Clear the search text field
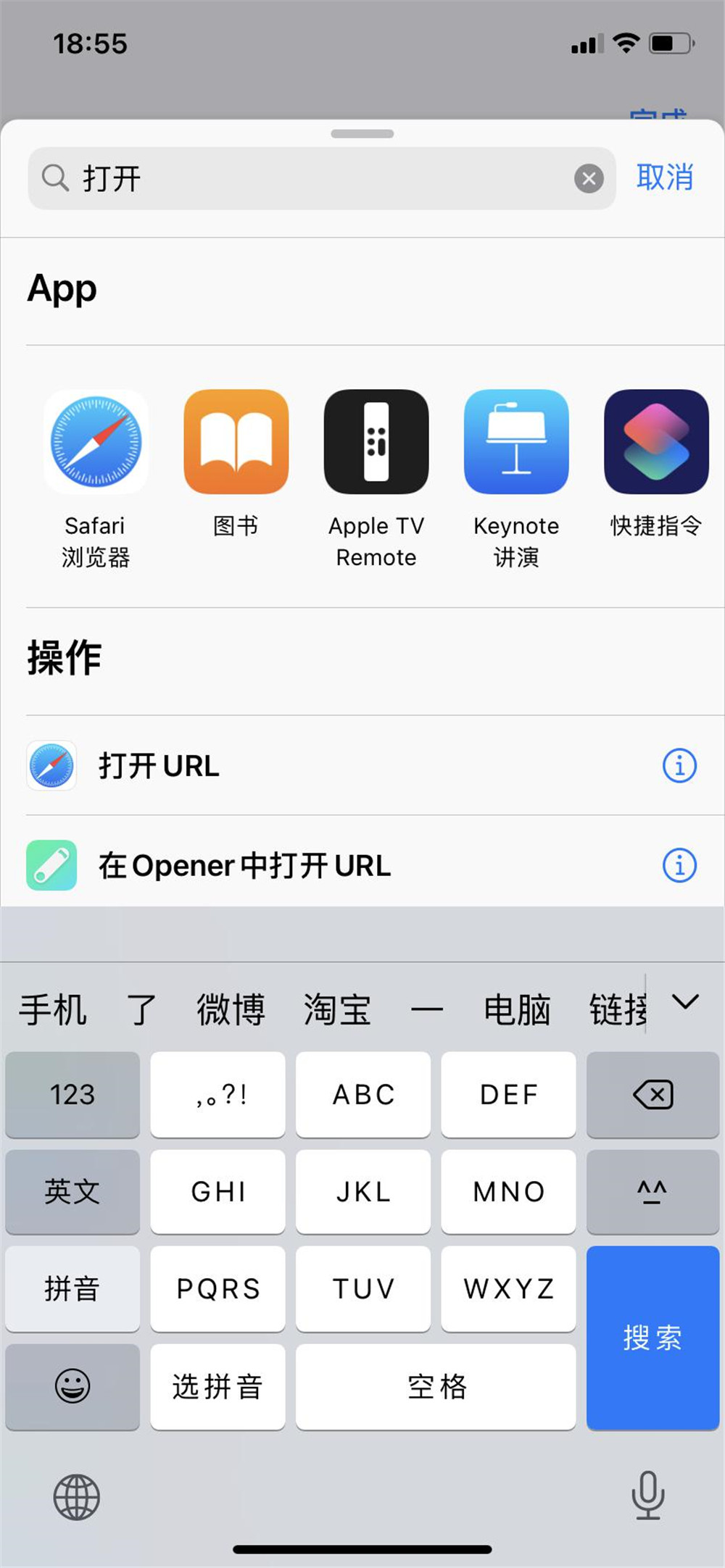This screenshot has height=1568, width=725. pos(589,178)
